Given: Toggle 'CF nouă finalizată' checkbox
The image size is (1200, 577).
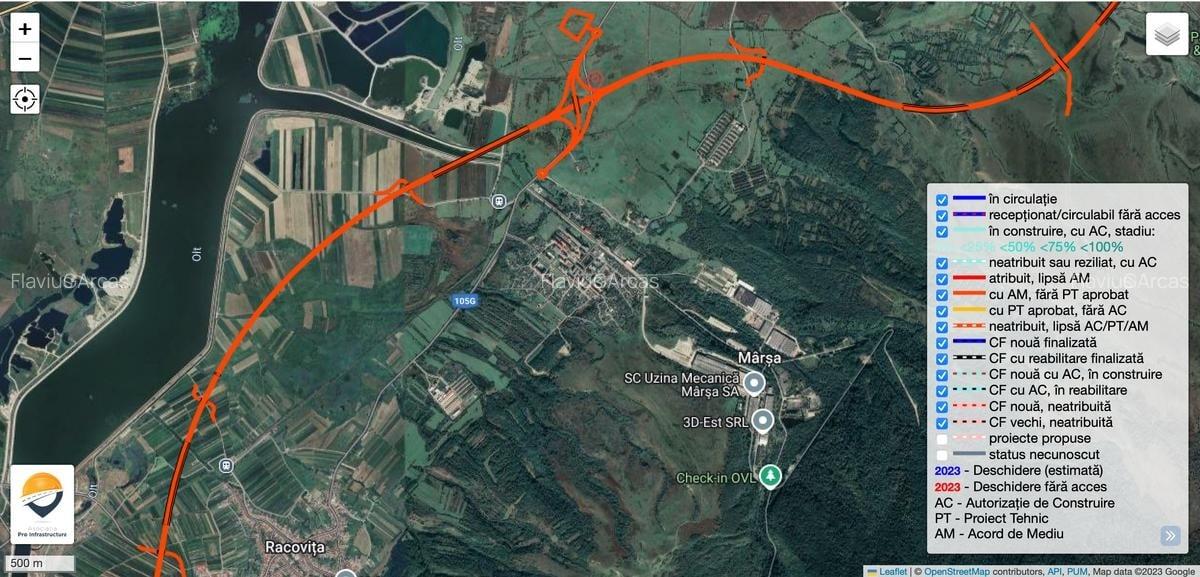Looking at the screenshot, I should point(942,343).
